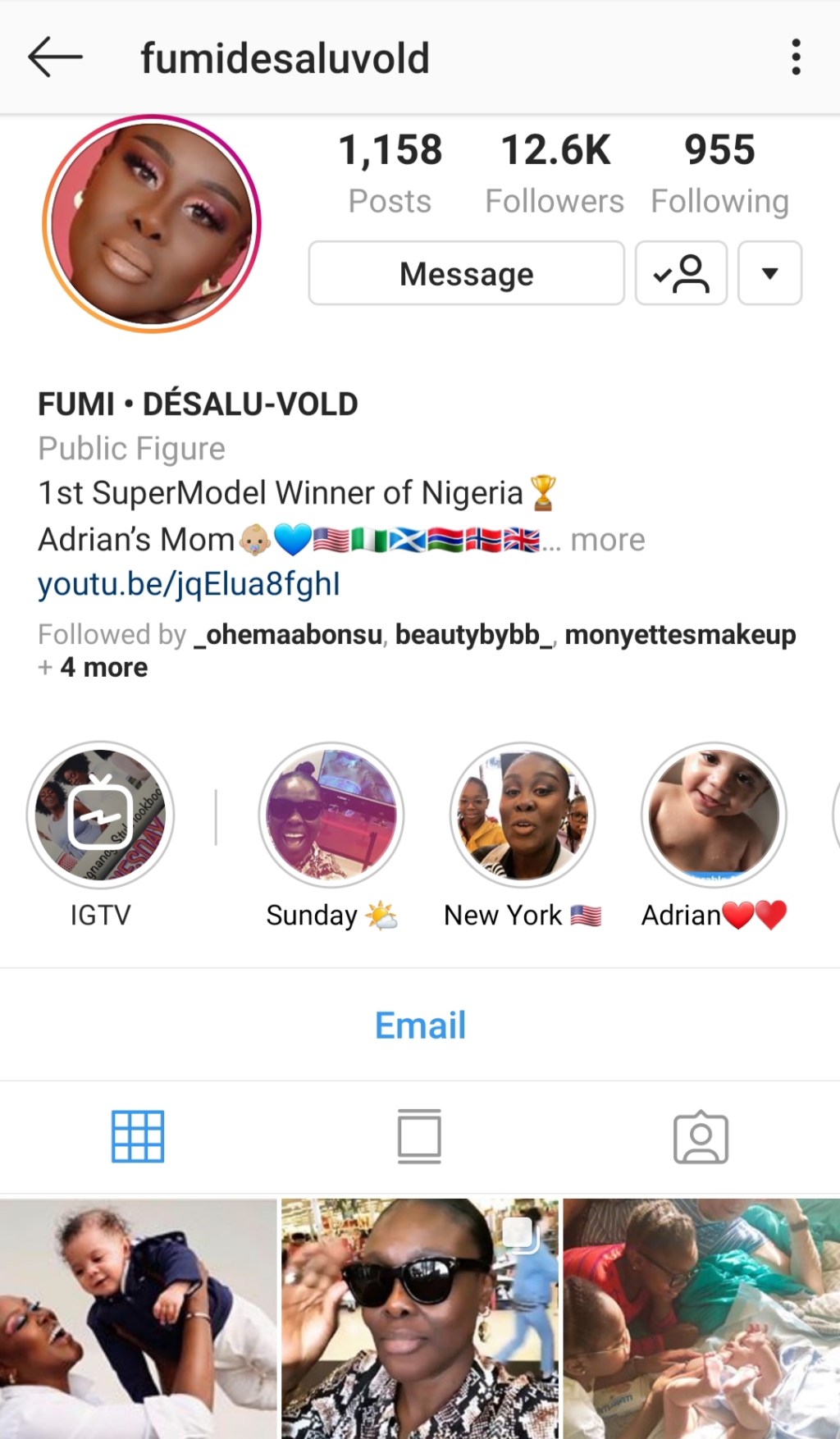Send a message to fumidesaluvold
Image resolution: width=840 pixels, height=1439 pixels.
pyautogui.click(x=466, y=273)
